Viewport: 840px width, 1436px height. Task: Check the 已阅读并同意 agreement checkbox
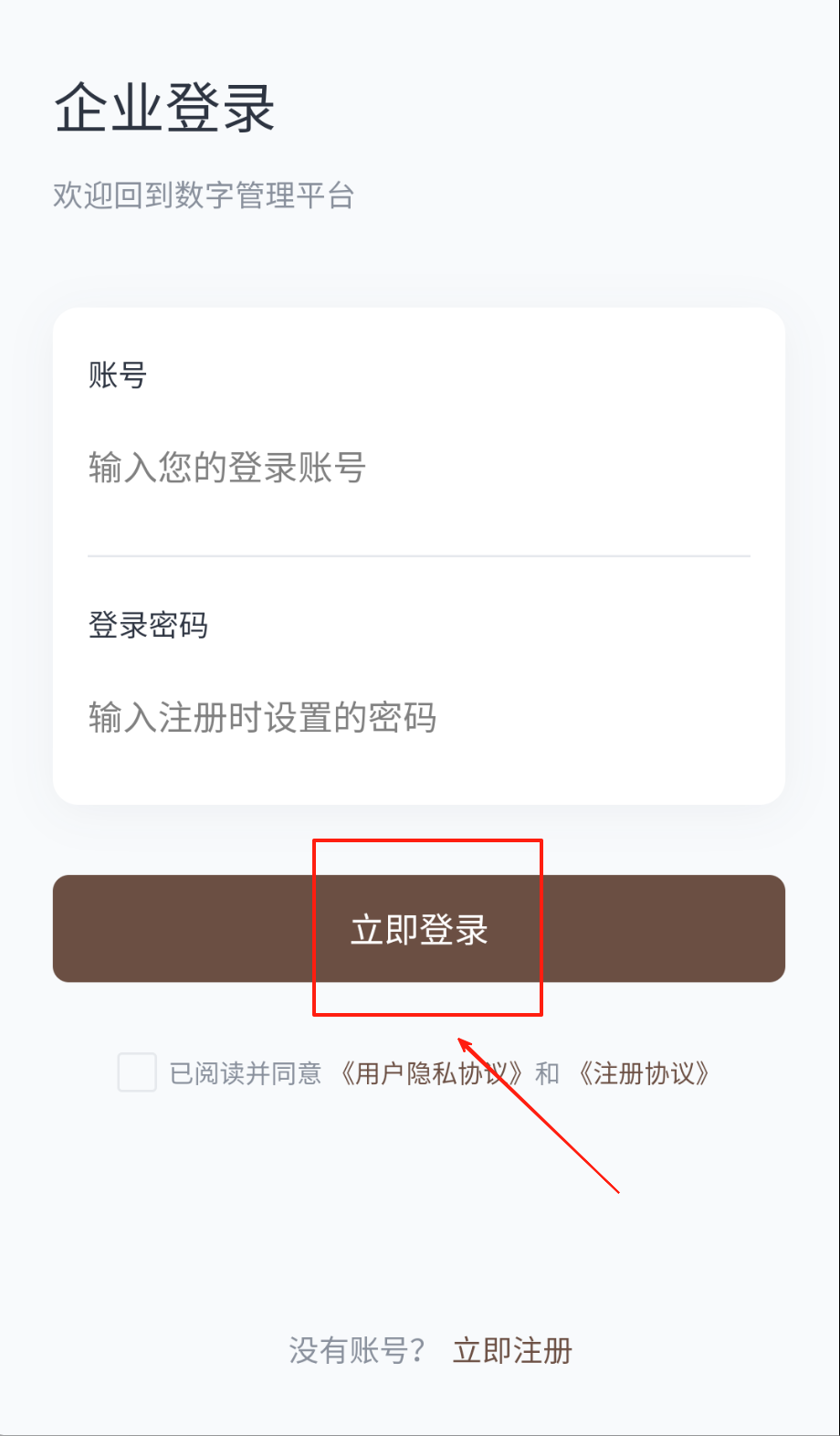(x=137, y=1072)
